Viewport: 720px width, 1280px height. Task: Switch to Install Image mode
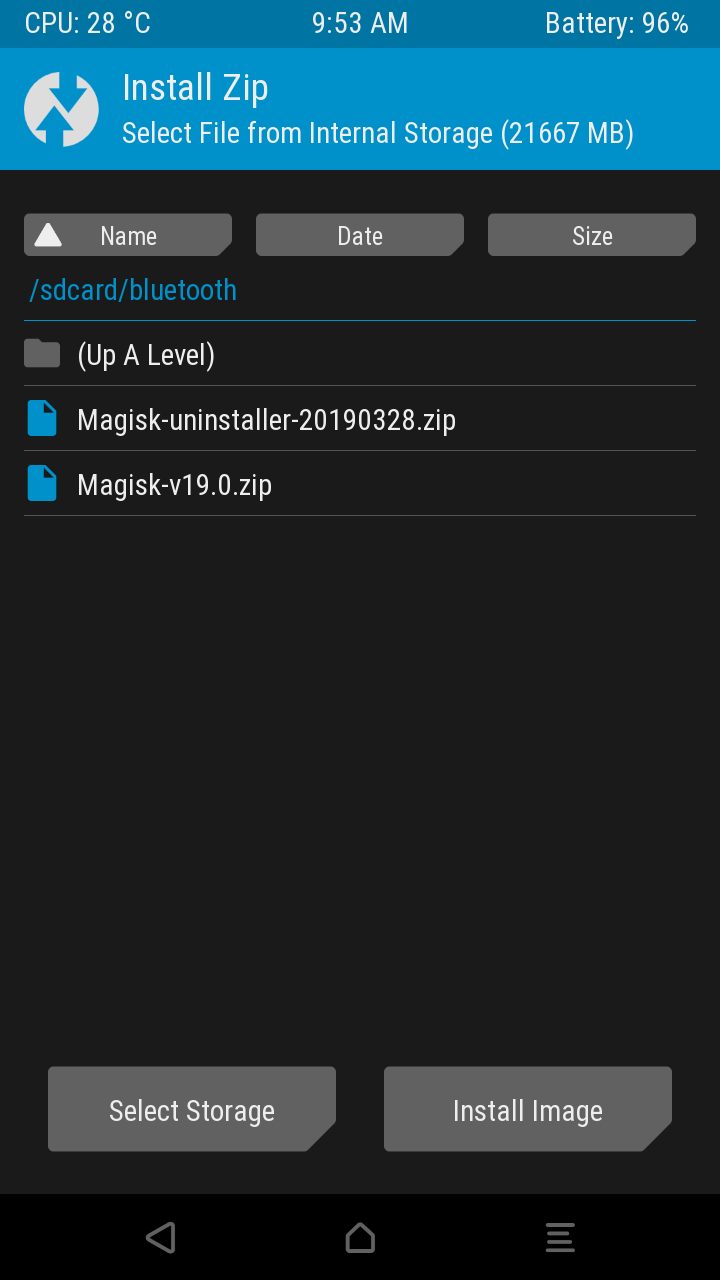point(528,1110)
